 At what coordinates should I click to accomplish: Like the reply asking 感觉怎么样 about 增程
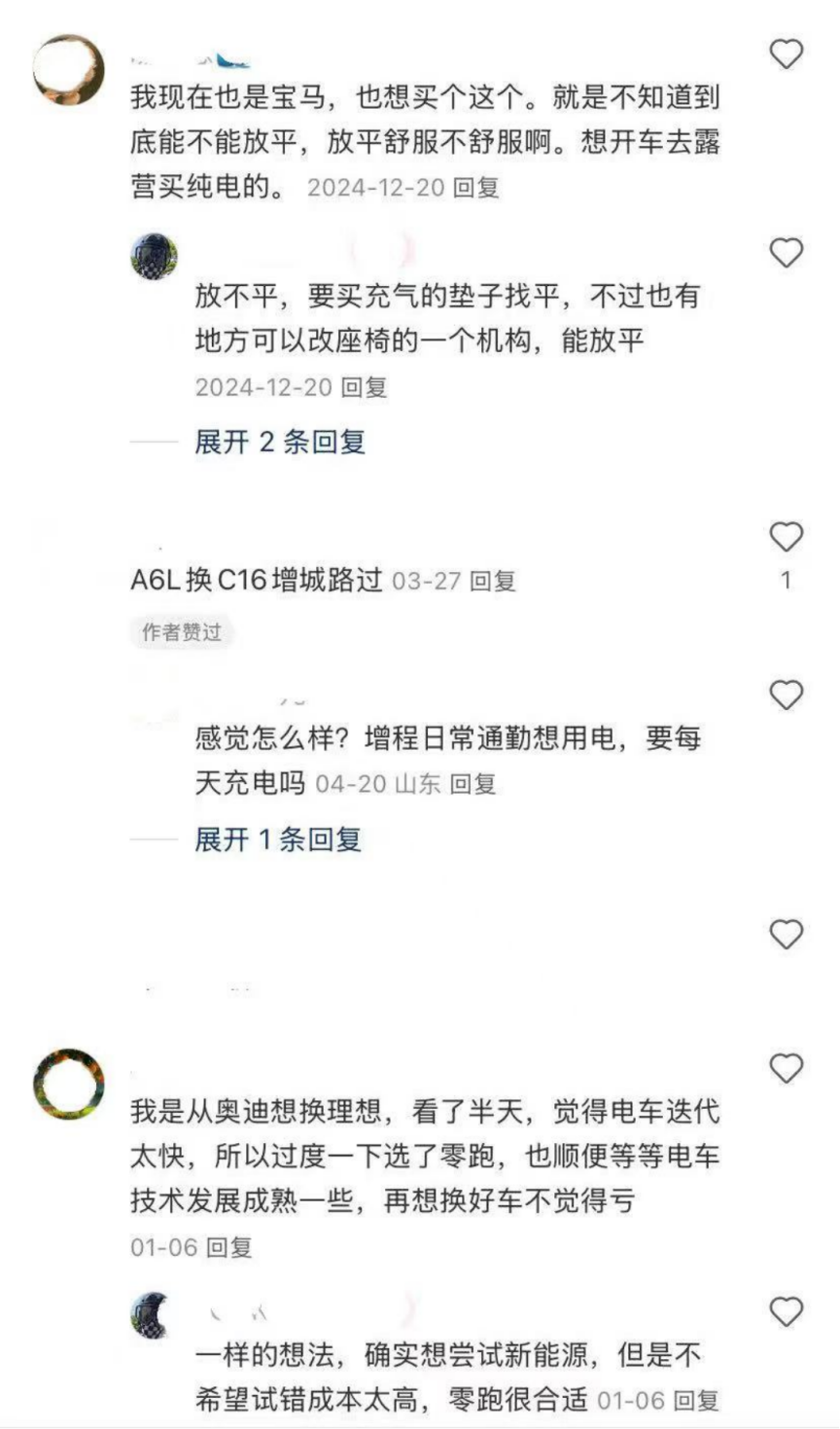pyautogui.click(x=786, y=696)
